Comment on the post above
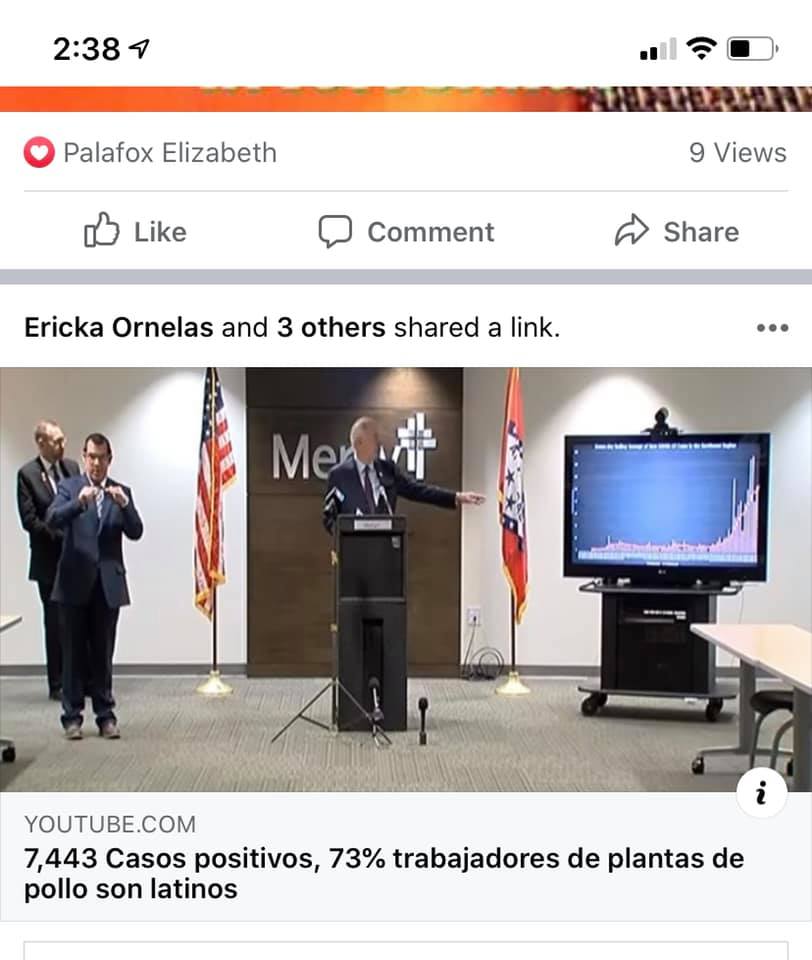The image size is (812, 960). pos(406,232)
